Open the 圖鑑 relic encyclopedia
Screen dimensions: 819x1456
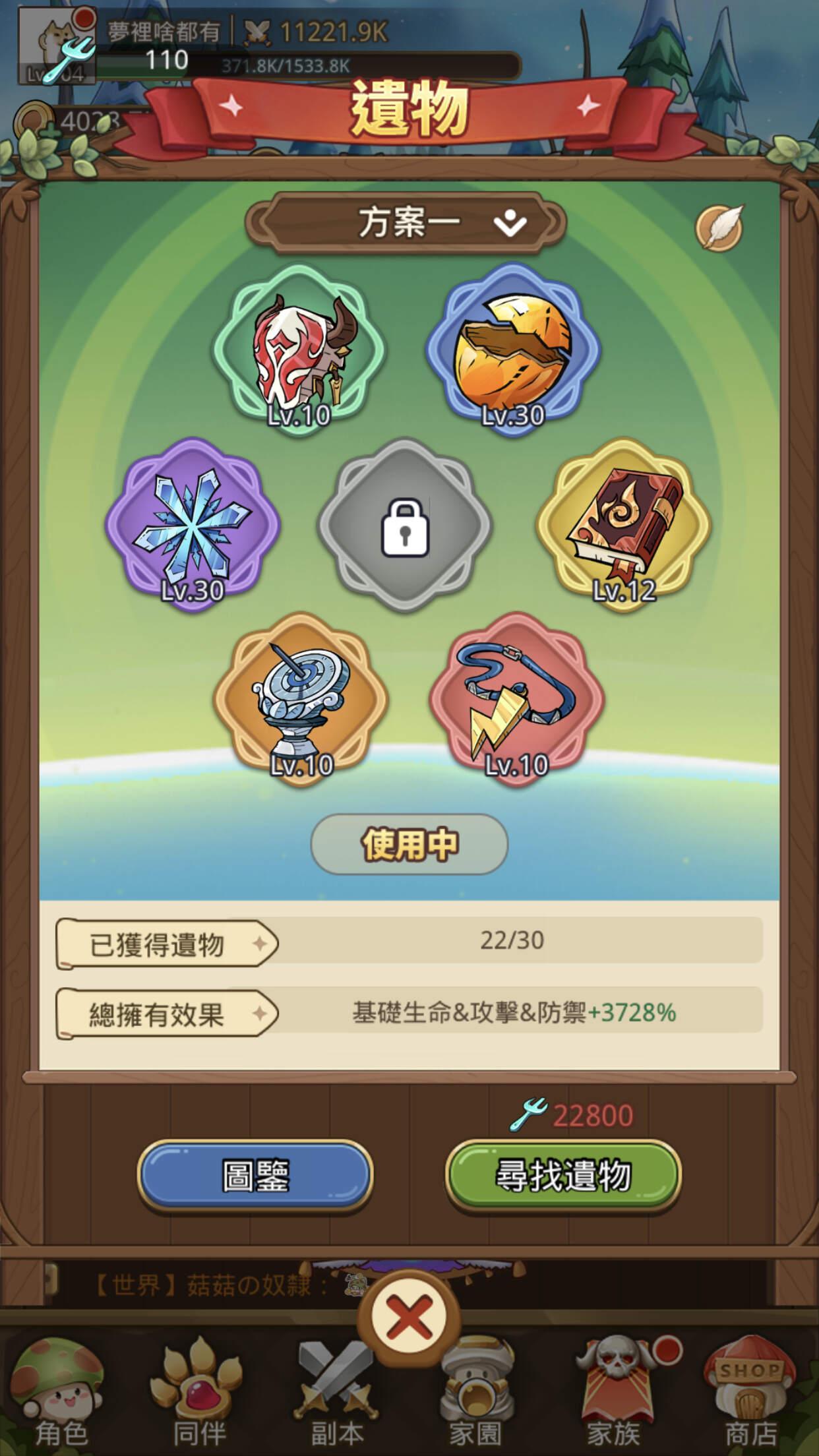coord(255,1176)
